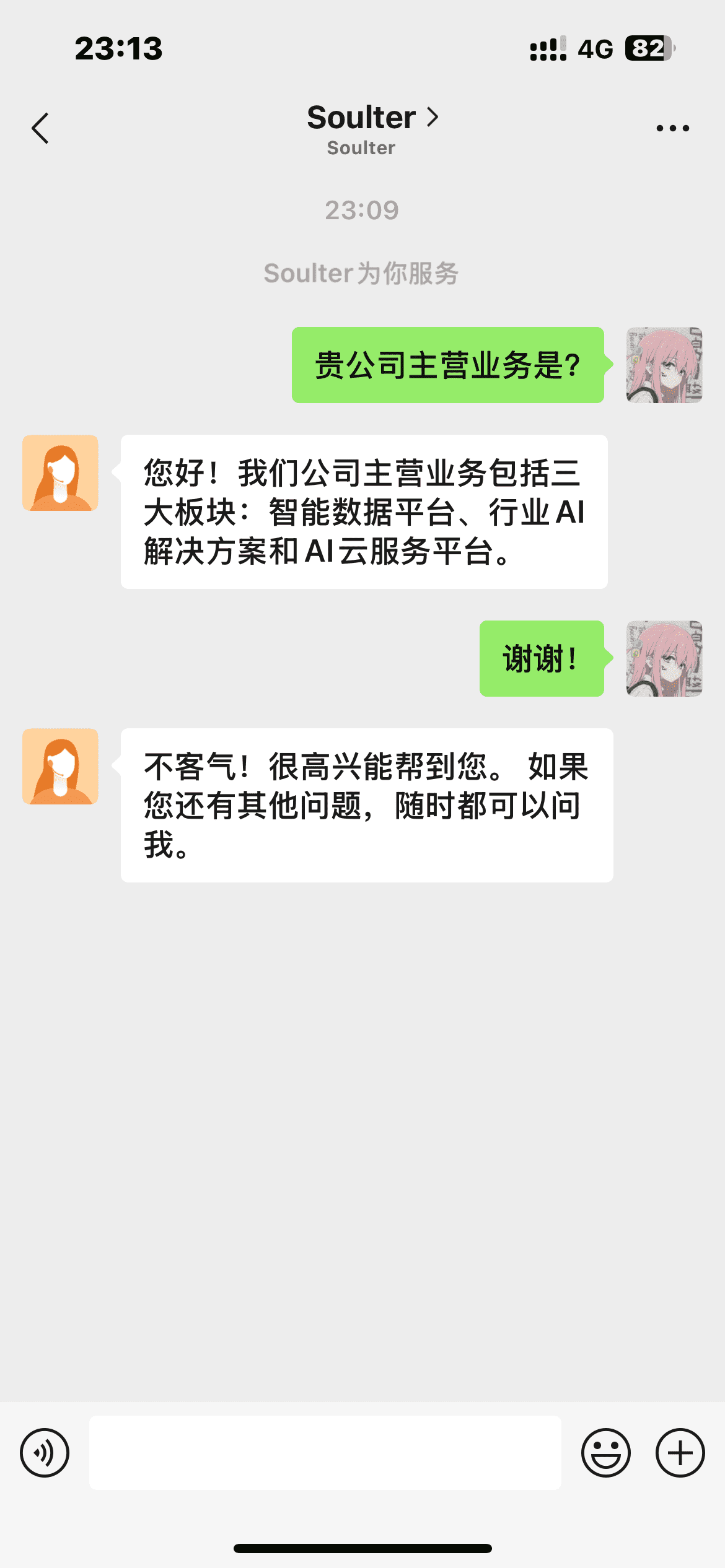This screenshot has height=1568, width=725.
Task: Open the Soulter conversation header menu
Action: 361,118
